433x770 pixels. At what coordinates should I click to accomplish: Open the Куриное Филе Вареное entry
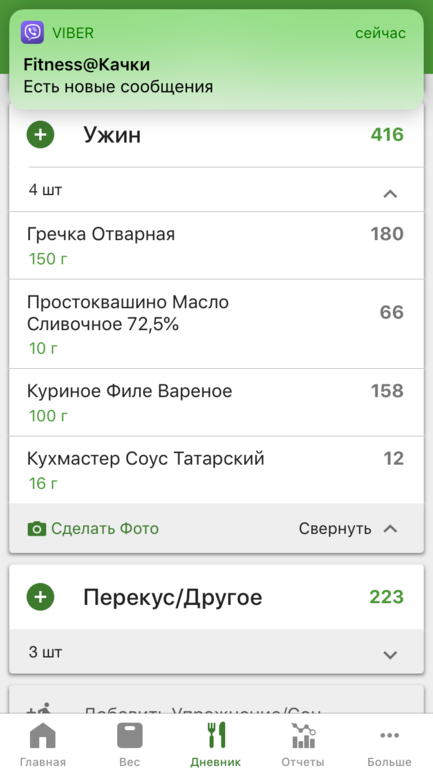pos(216,402)
